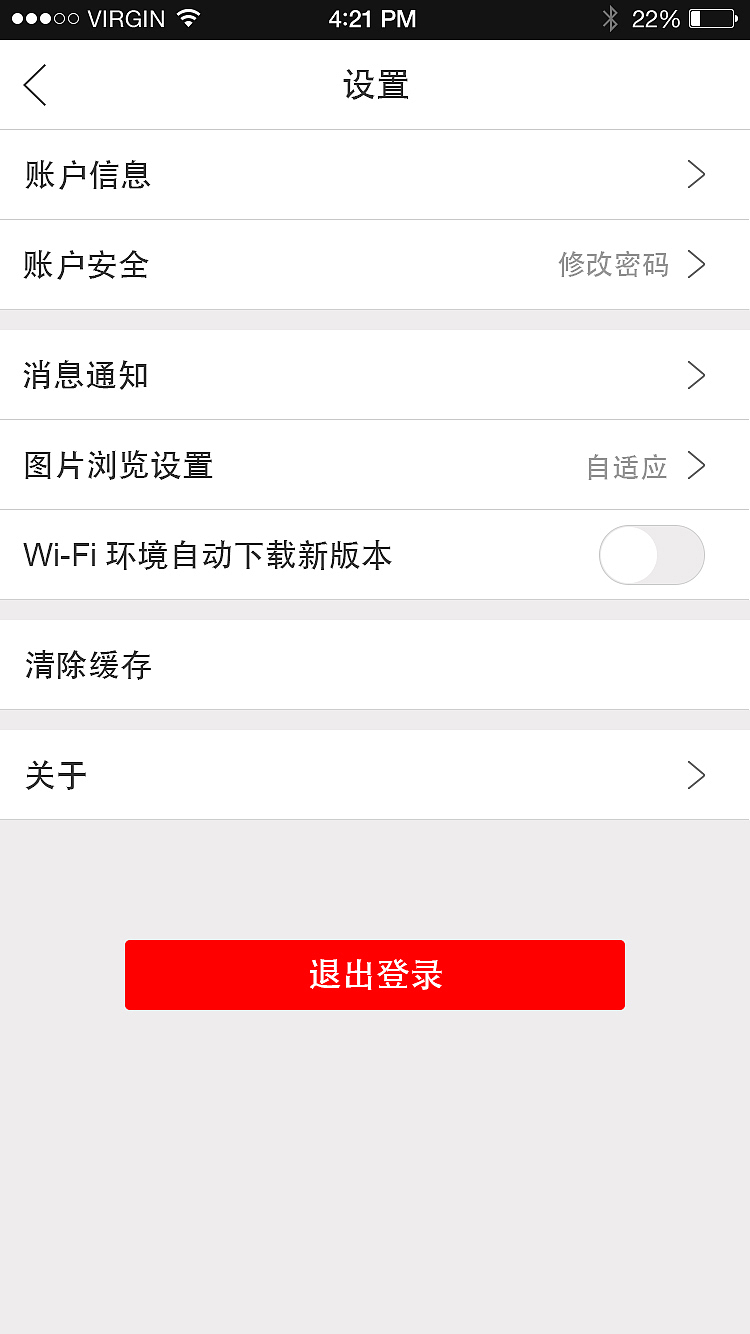The width and height of the screenshot is (750, 1334).
Task: Click 修改密码 to change password
Action: pyautogui.click(x=613, y=264)
